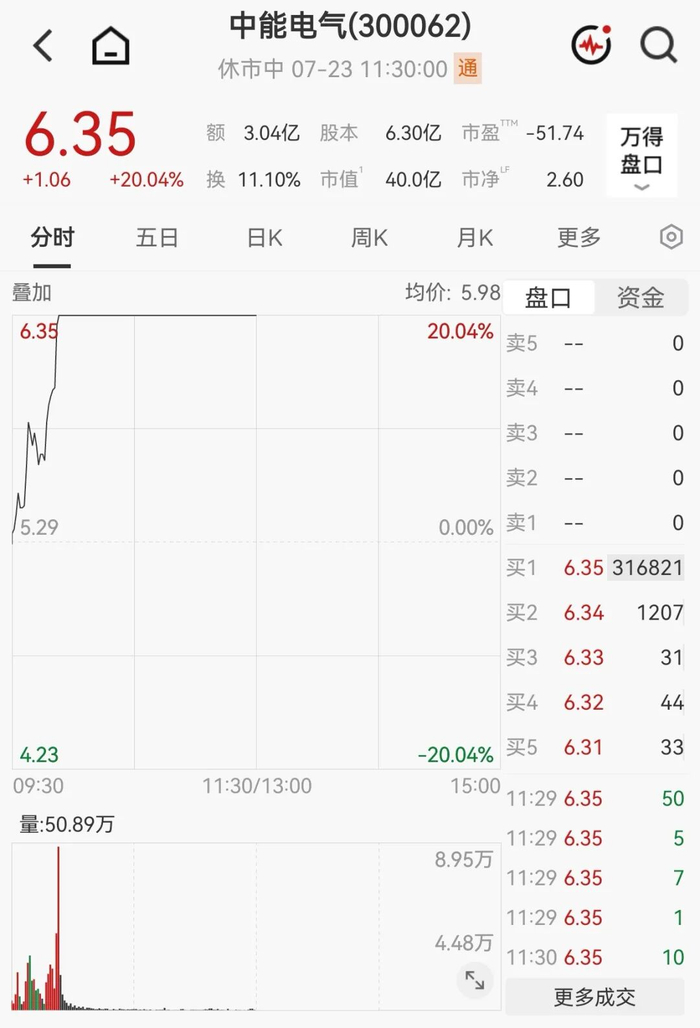The width and height of the screenshot is (700, 1028).
Task: Select the 月K chart tab
Action: pos(475,237)
